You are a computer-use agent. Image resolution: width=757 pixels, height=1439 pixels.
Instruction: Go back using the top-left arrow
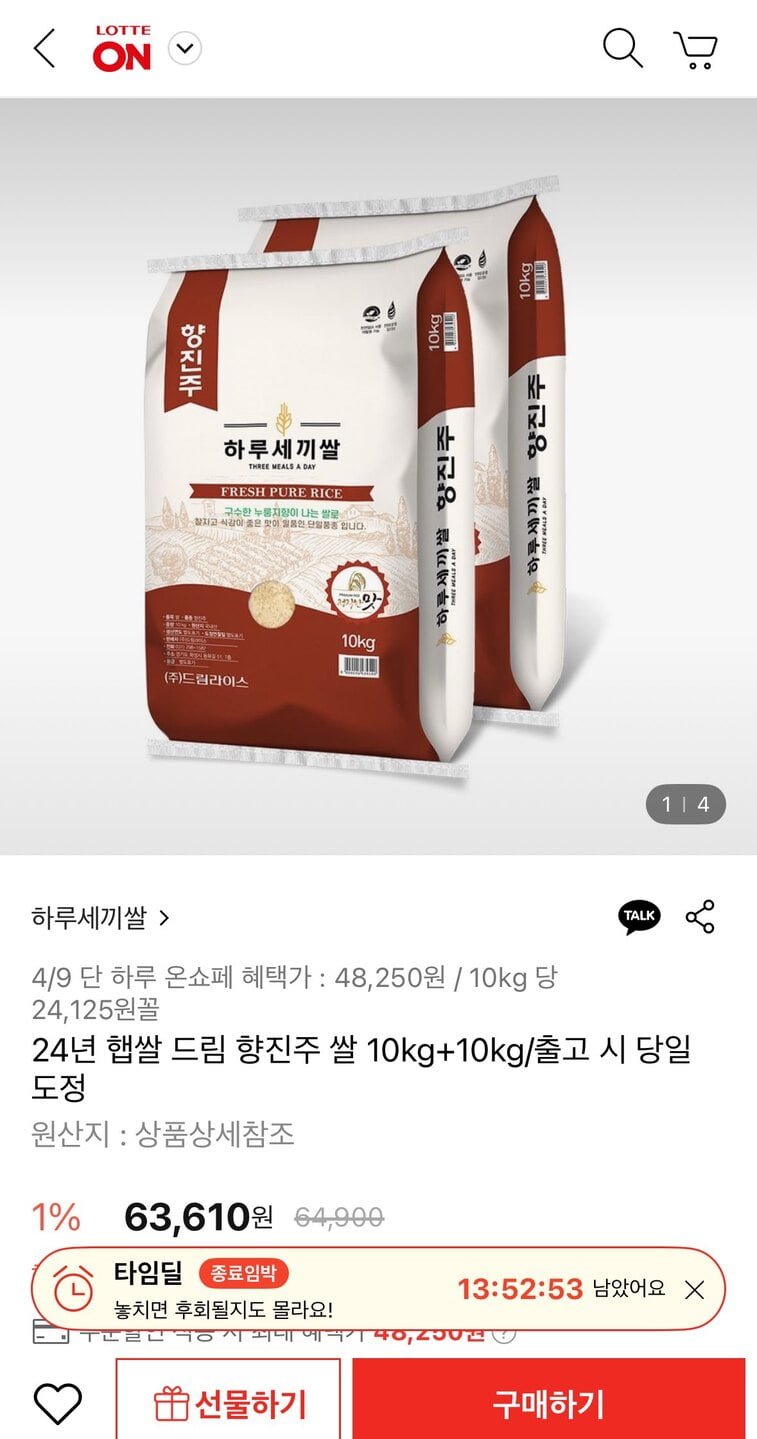click(x=44, y=48)
